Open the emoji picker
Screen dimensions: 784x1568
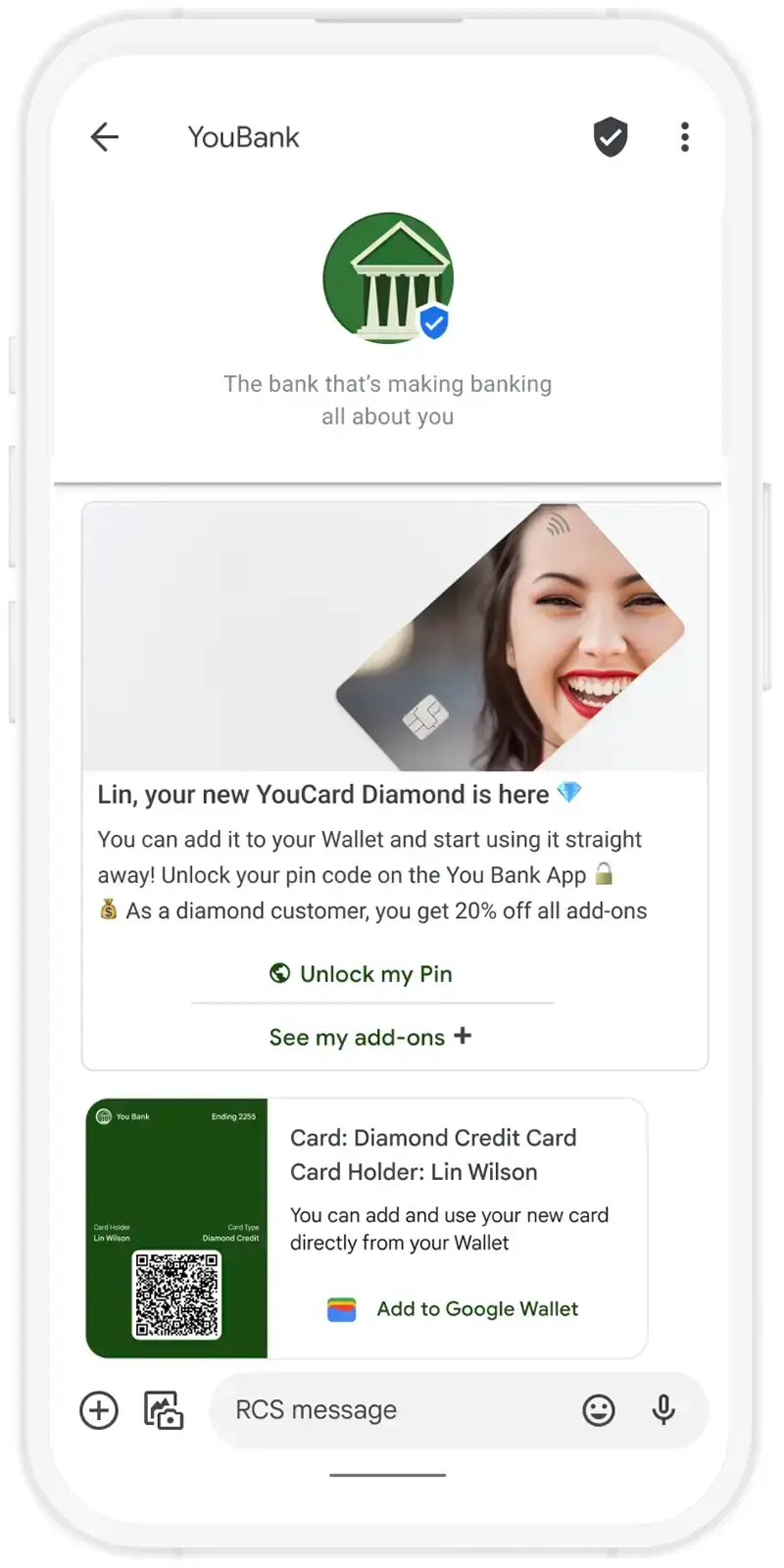599,1410
